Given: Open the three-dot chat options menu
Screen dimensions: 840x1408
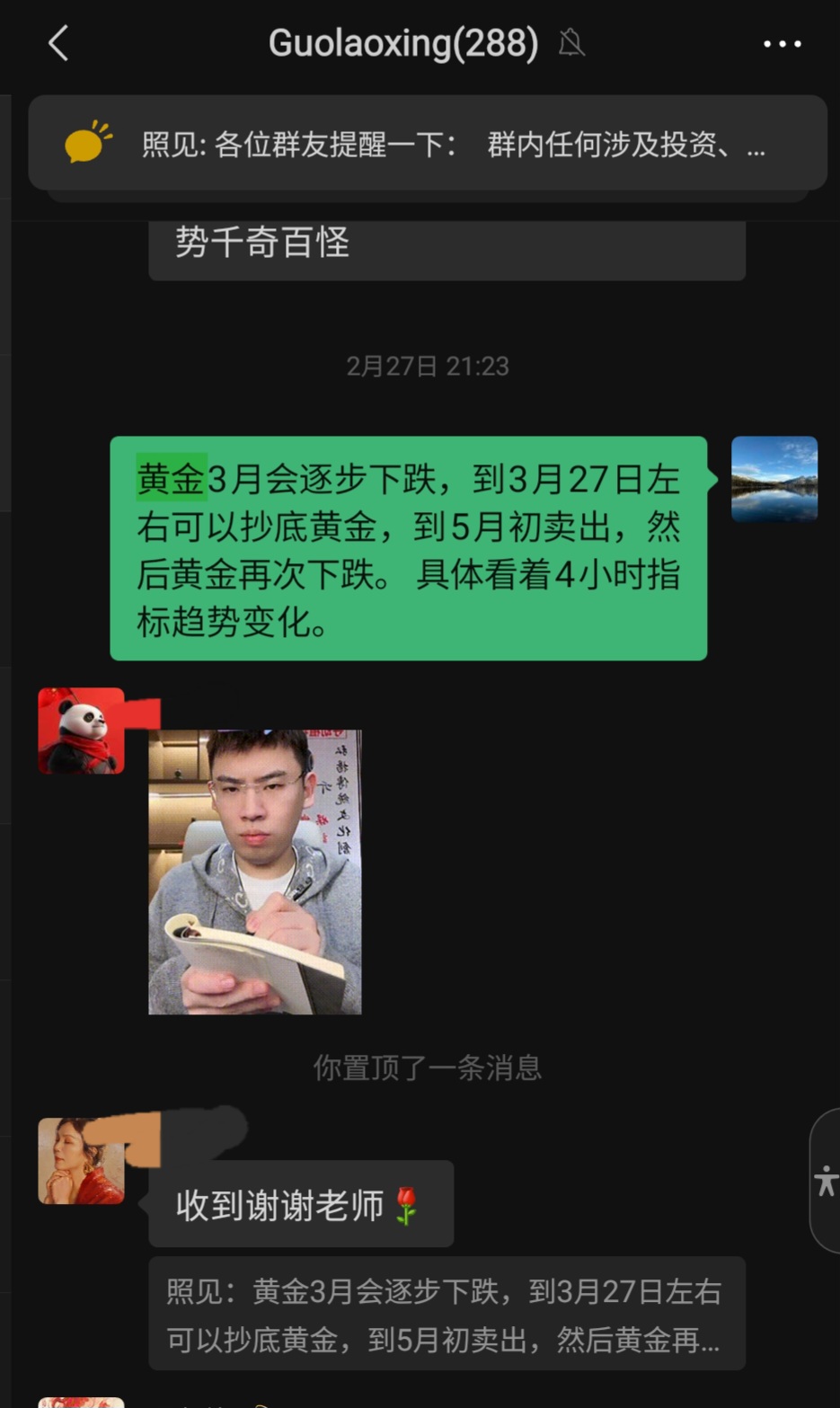Looking at the screenshot, I should [x=782, y=43].
